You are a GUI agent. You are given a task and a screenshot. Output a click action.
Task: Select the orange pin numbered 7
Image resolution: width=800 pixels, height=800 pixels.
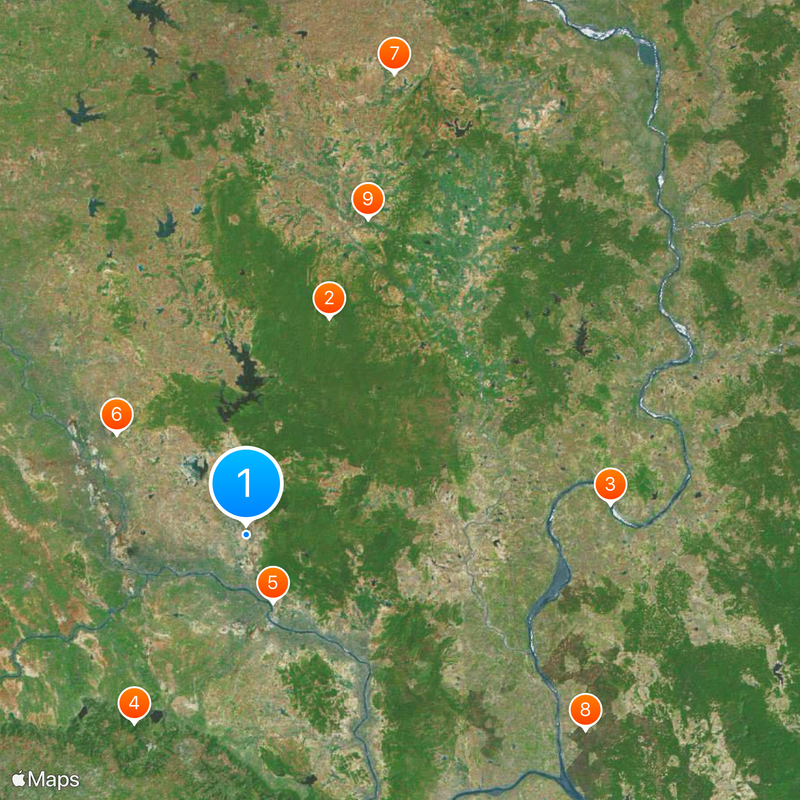pos(394,54)
